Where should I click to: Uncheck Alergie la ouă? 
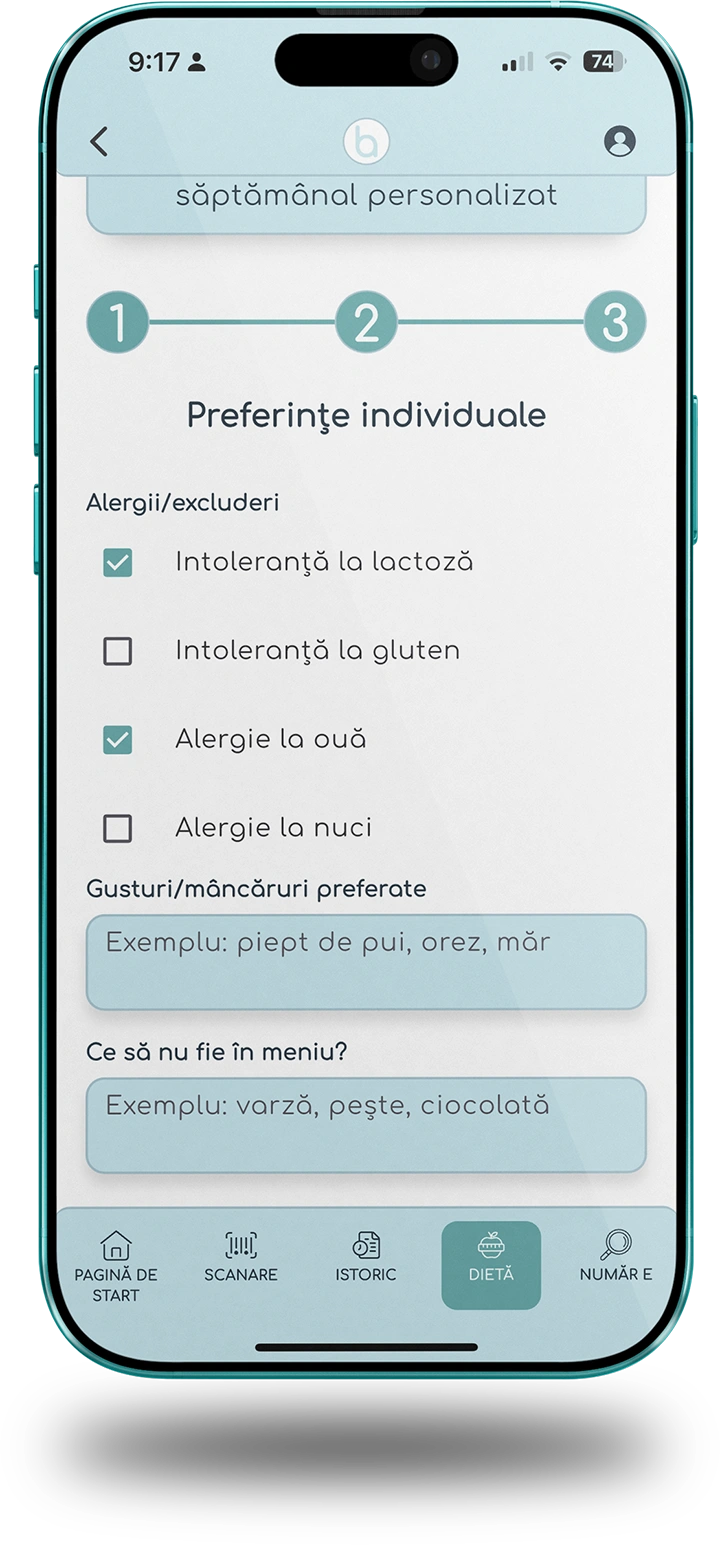click(x=118, y=741)
